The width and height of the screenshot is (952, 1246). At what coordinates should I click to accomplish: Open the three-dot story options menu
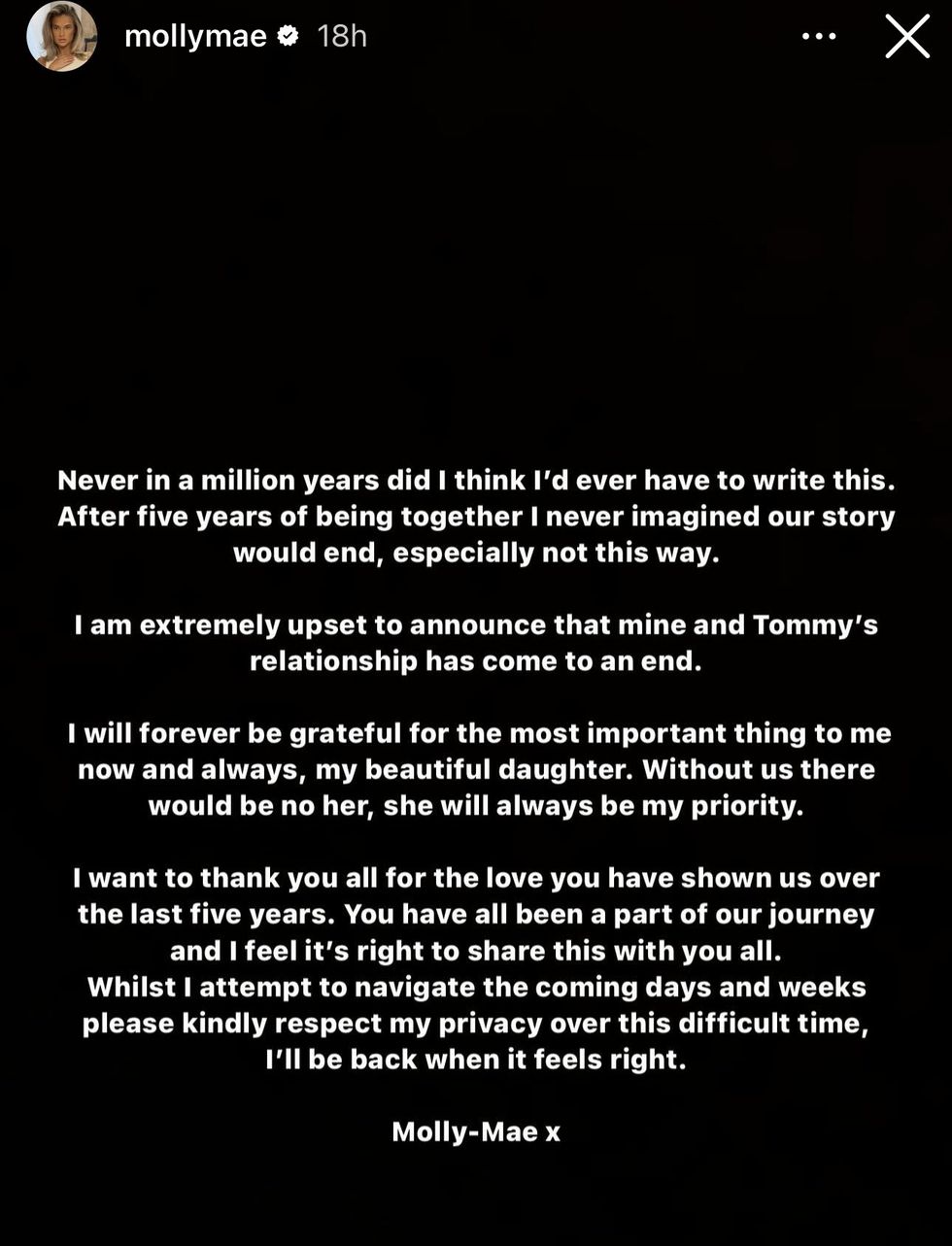pyautogui.click(x=819, y=37)
